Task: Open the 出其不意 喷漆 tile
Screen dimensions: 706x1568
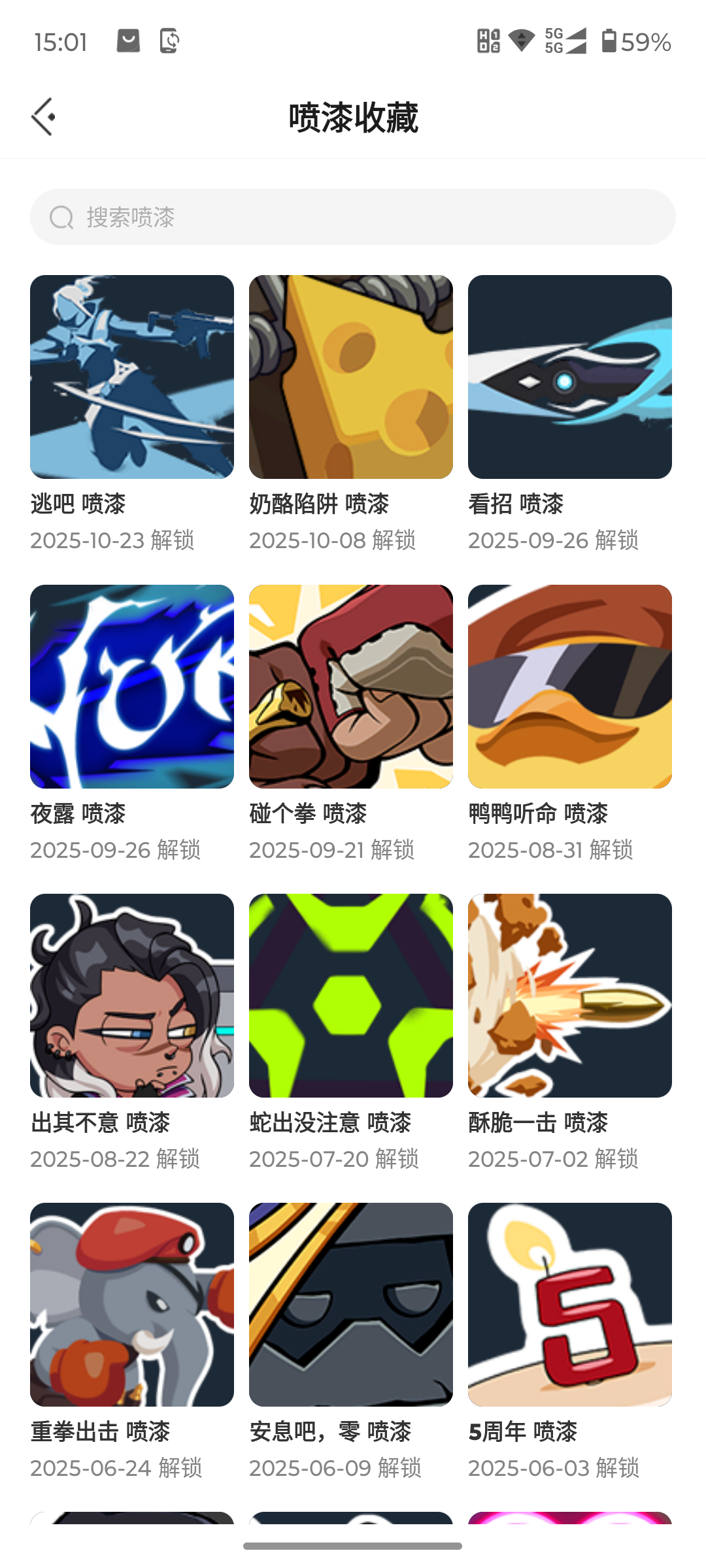Action: pyautogui.click(x=132, y=996)
